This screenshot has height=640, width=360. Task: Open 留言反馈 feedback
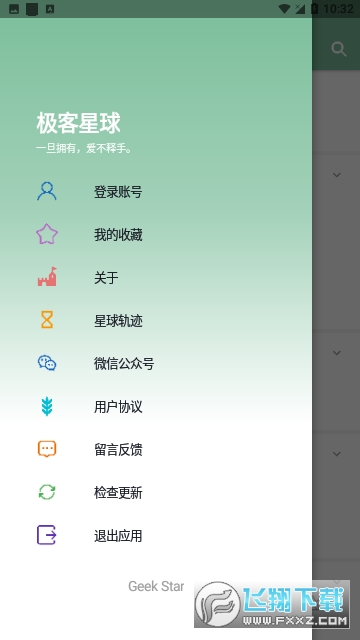(x=156, y=450)
